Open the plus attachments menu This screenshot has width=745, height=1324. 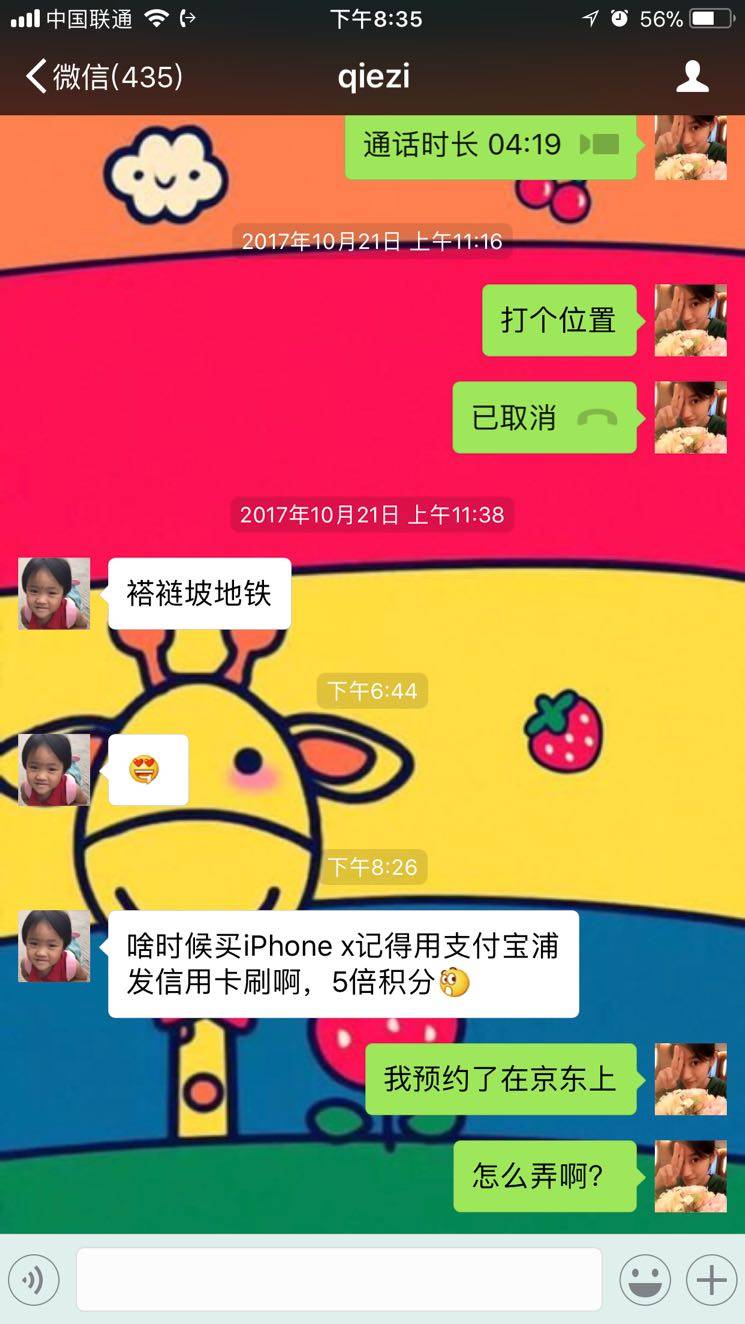tap(711, 1279)
